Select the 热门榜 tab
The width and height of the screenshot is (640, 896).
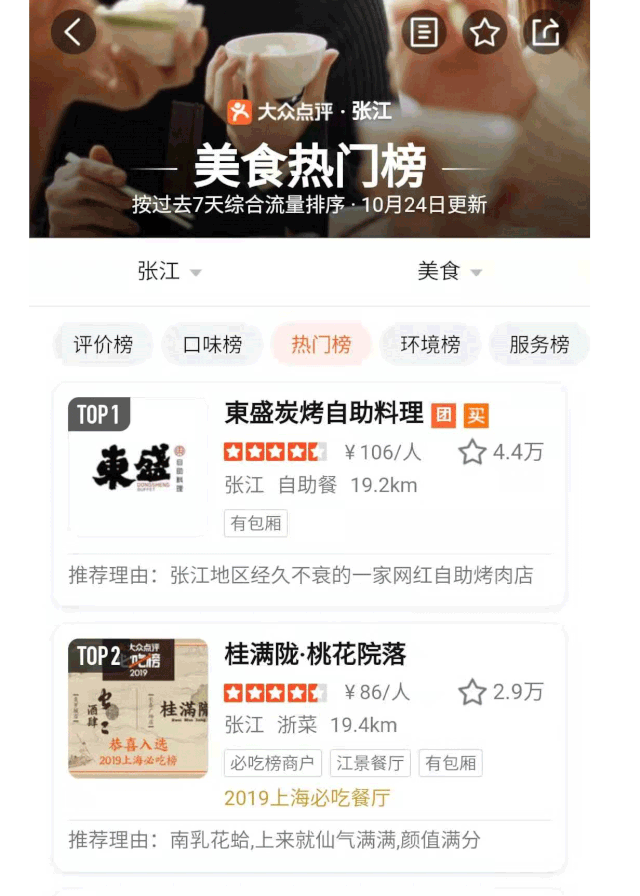(x=321, y=345)
